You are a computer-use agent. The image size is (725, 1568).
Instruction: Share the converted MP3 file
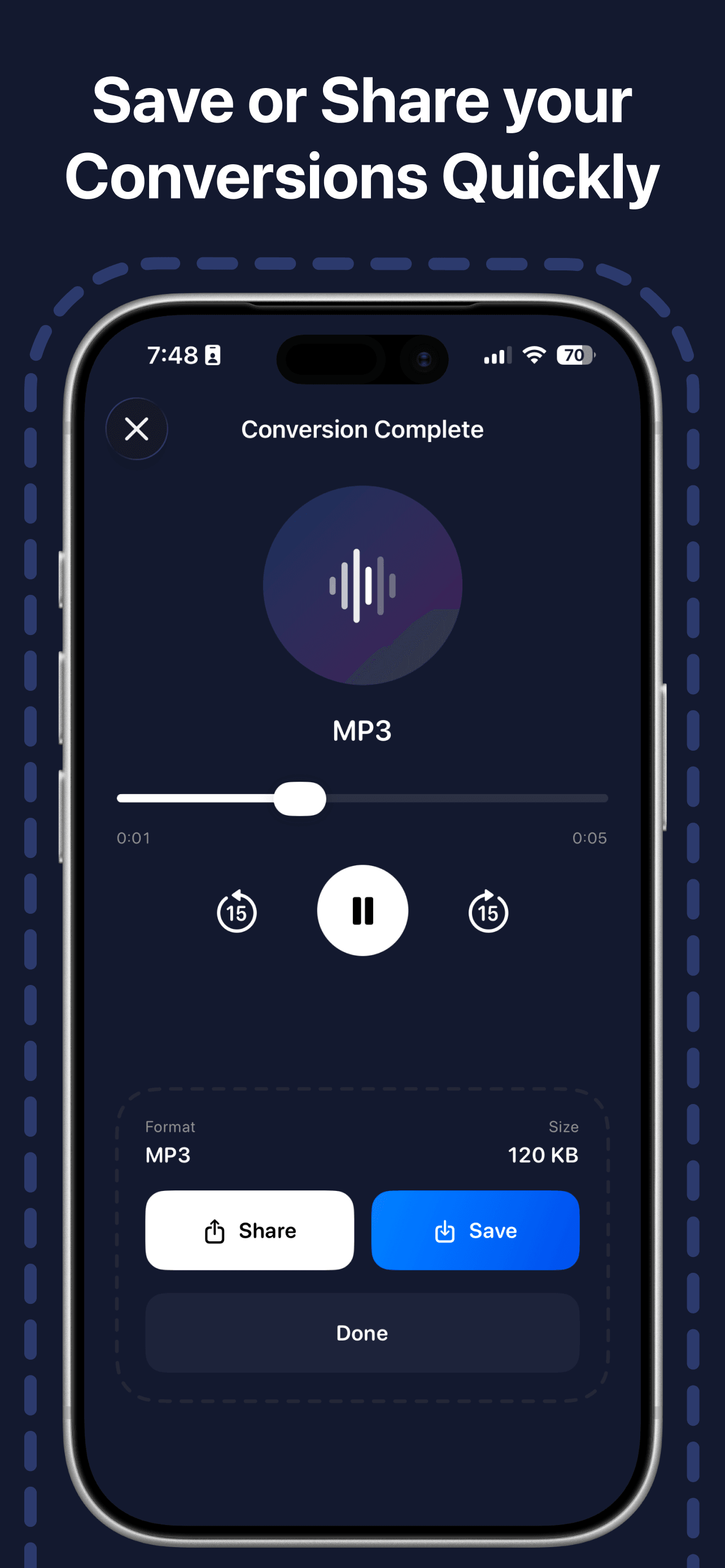[250, 1230]
